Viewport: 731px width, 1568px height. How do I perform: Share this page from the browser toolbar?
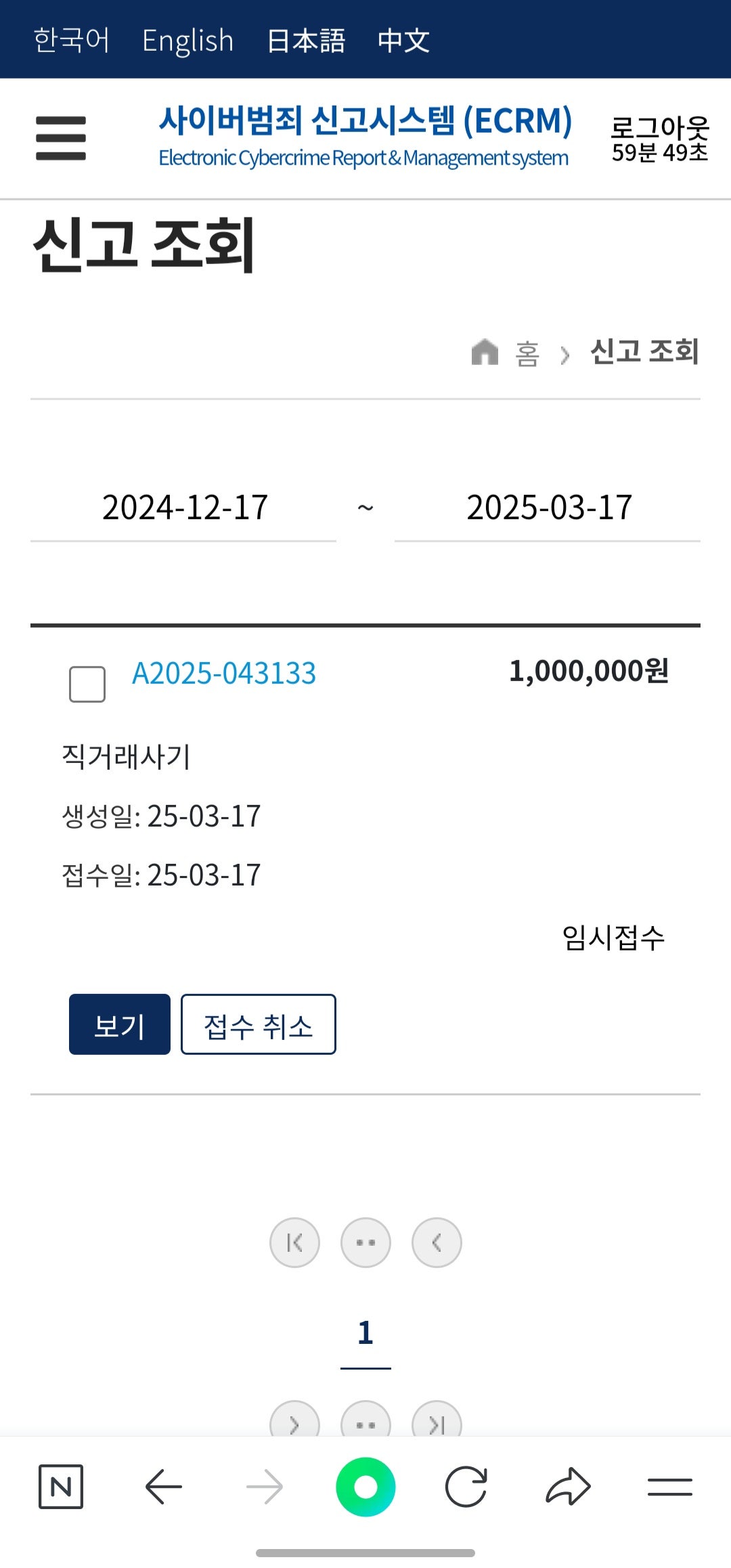click(569, 1487)
